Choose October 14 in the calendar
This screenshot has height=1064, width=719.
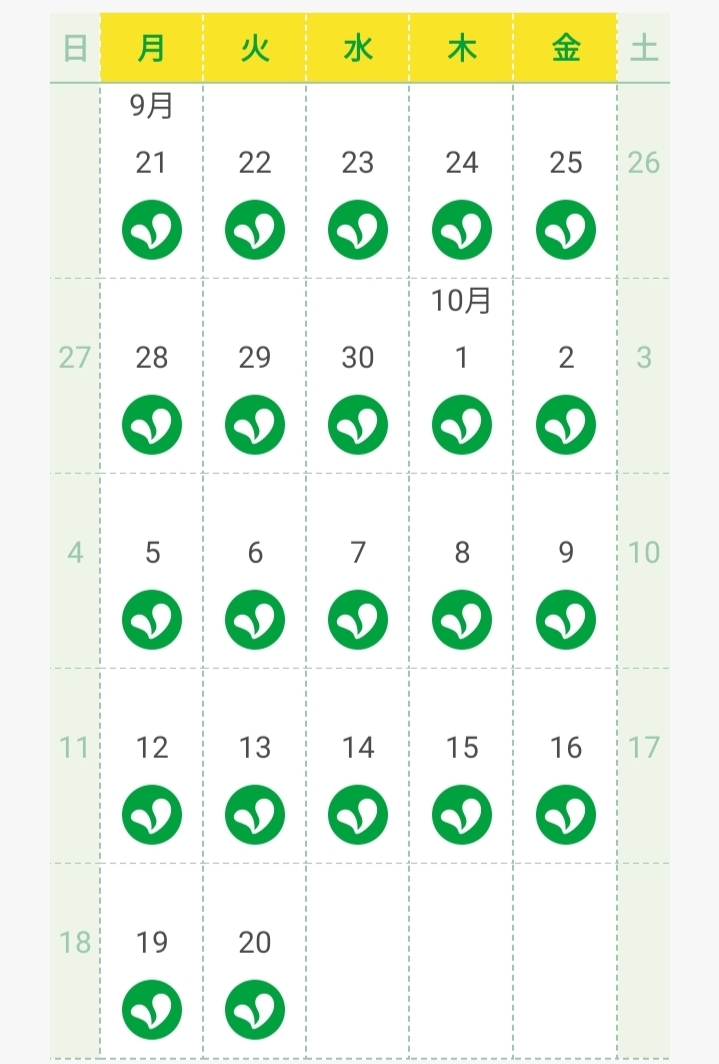coord(358,814)
